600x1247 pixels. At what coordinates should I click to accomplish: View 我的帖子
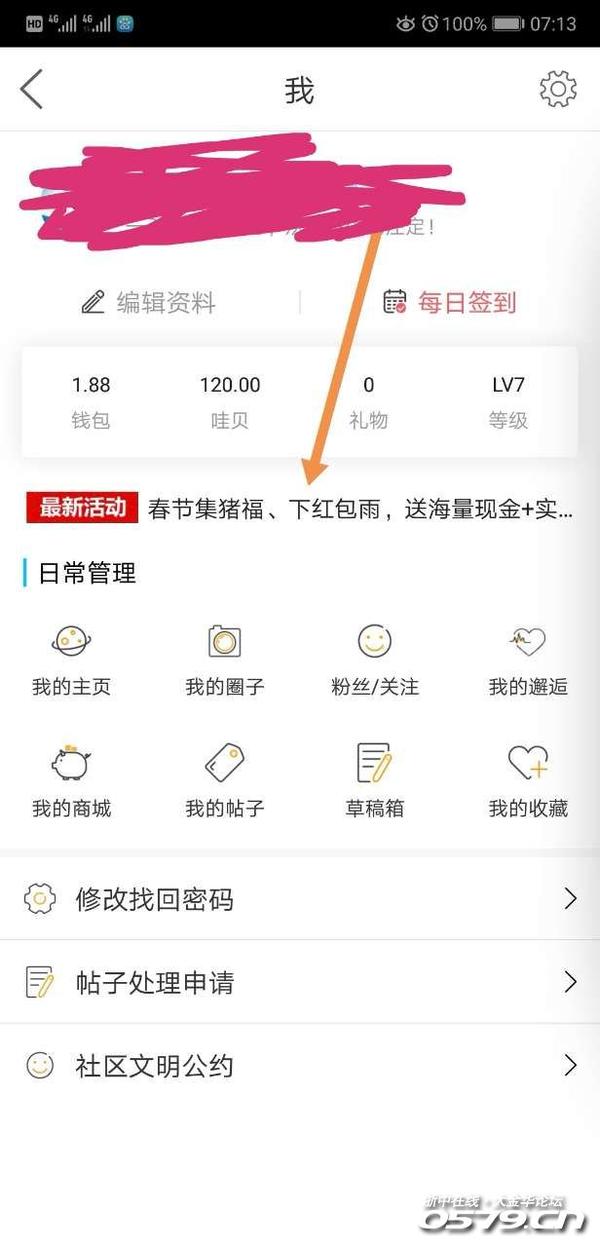[x=225, y=781]
